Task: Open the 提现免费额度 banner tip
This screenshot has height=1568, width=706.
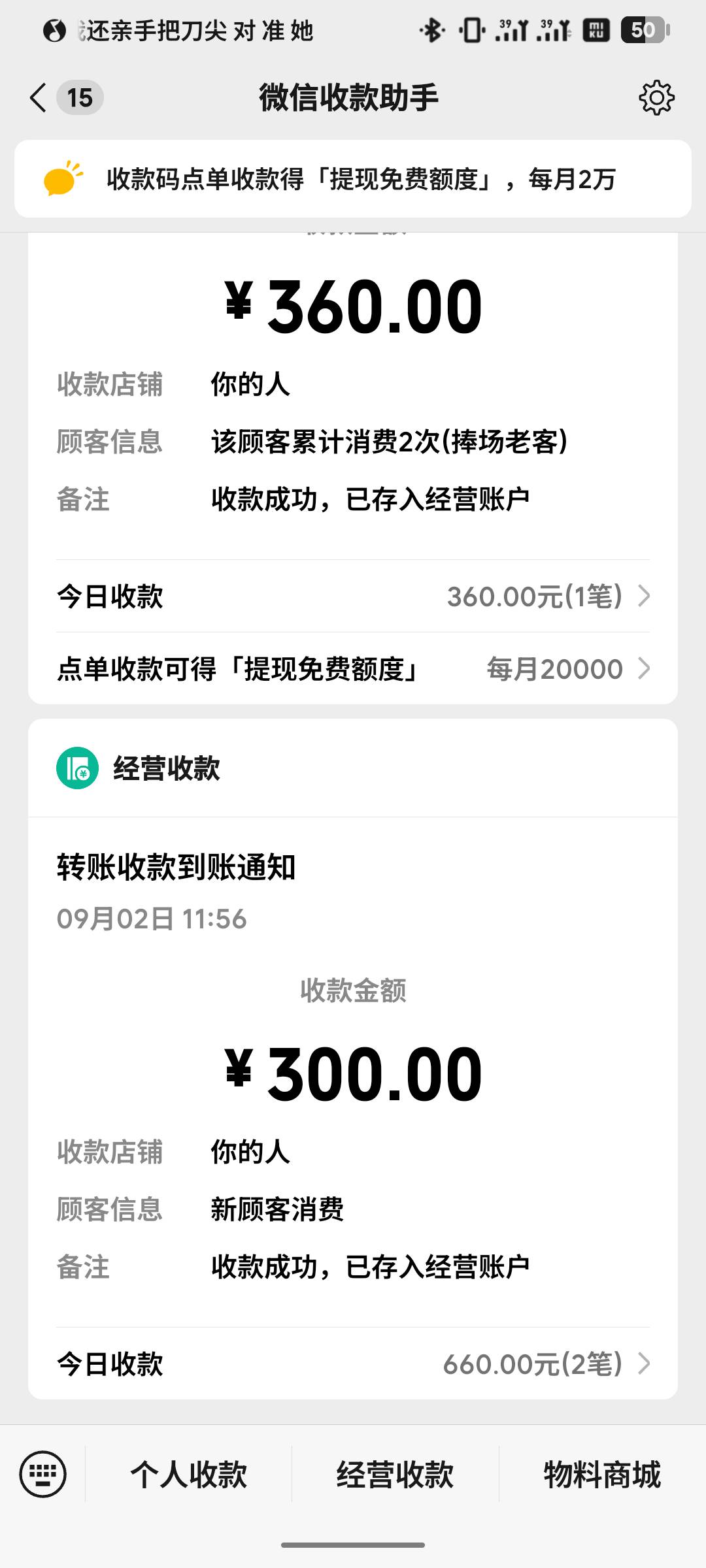Action: pos(353,178)
